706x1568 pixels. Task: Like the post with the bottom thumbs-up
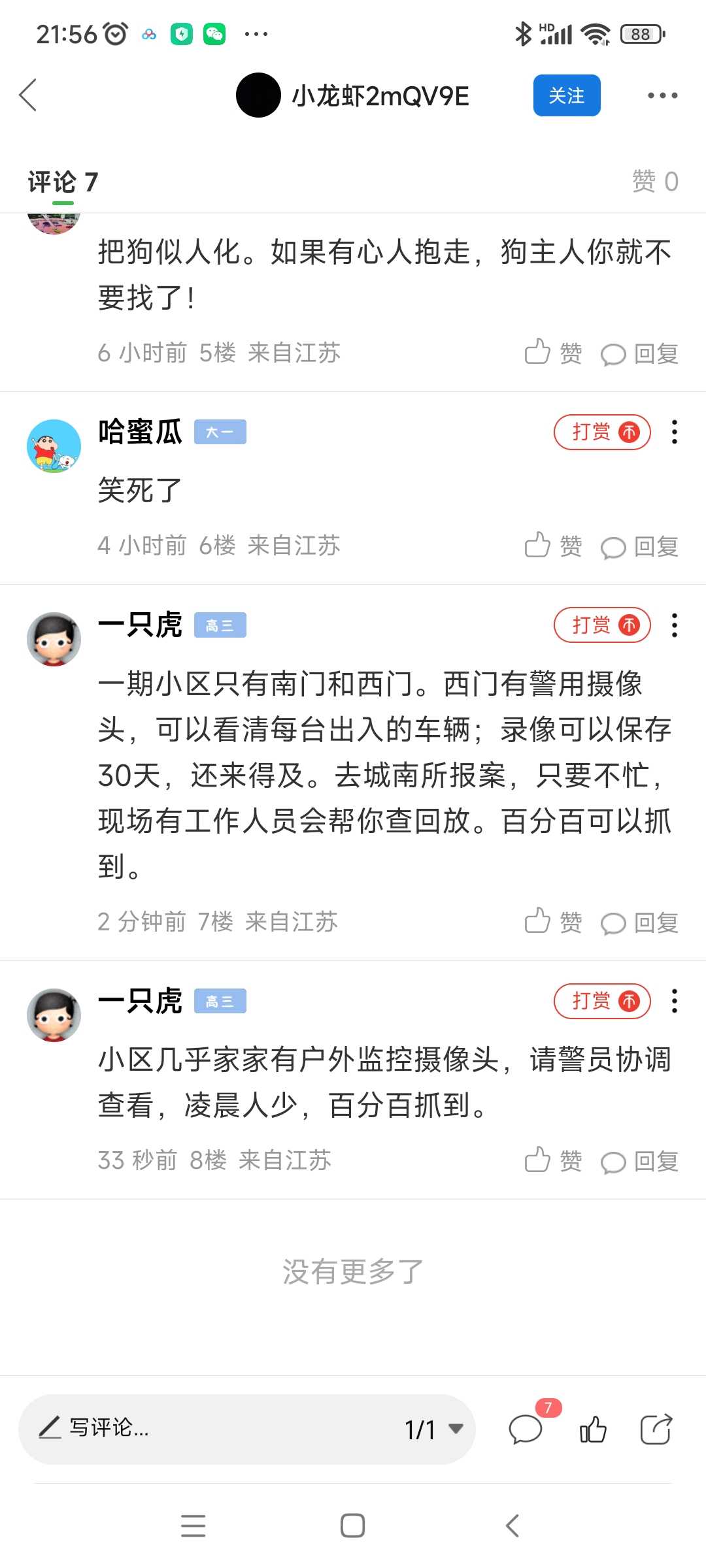tap(593, 1429)
